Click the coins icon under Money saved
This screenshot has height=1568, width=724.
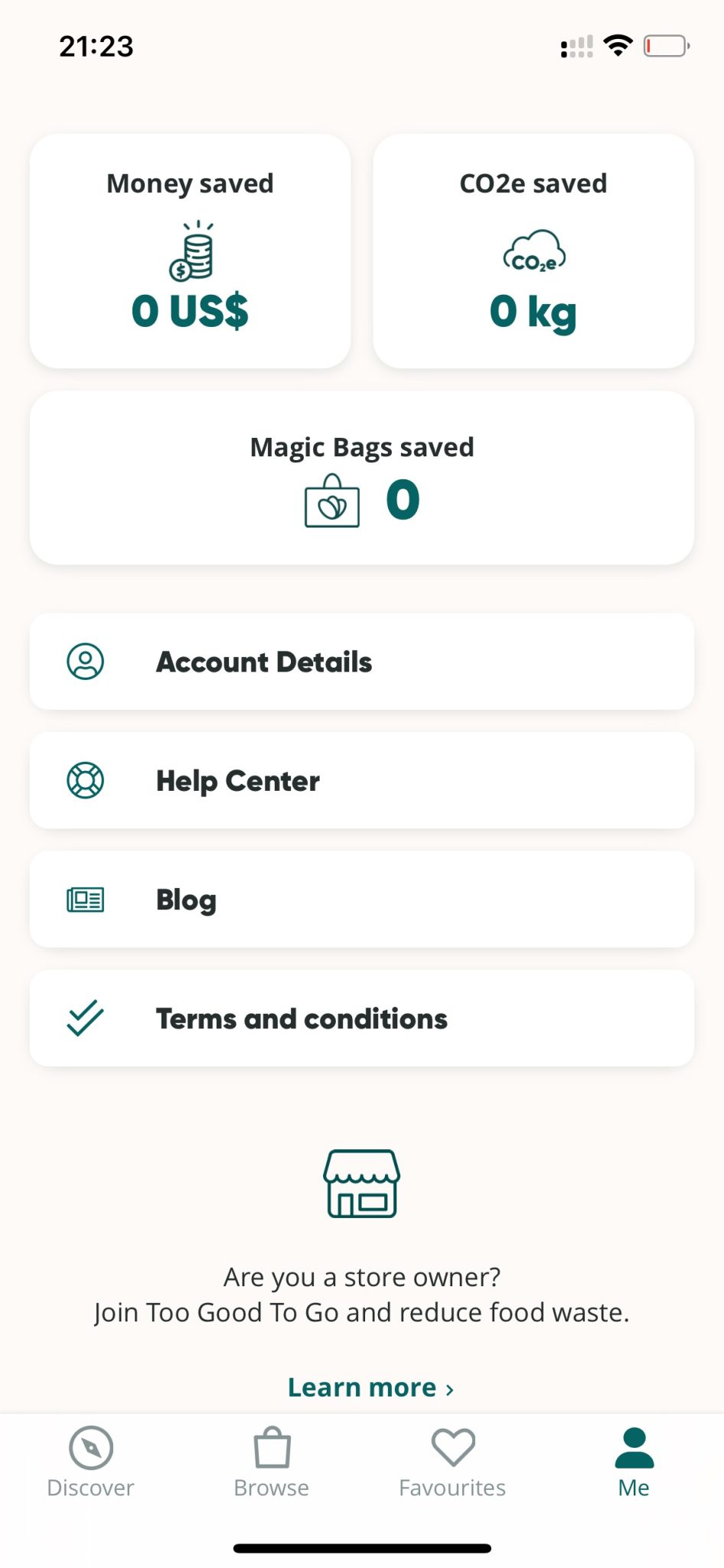pos(193,253)
